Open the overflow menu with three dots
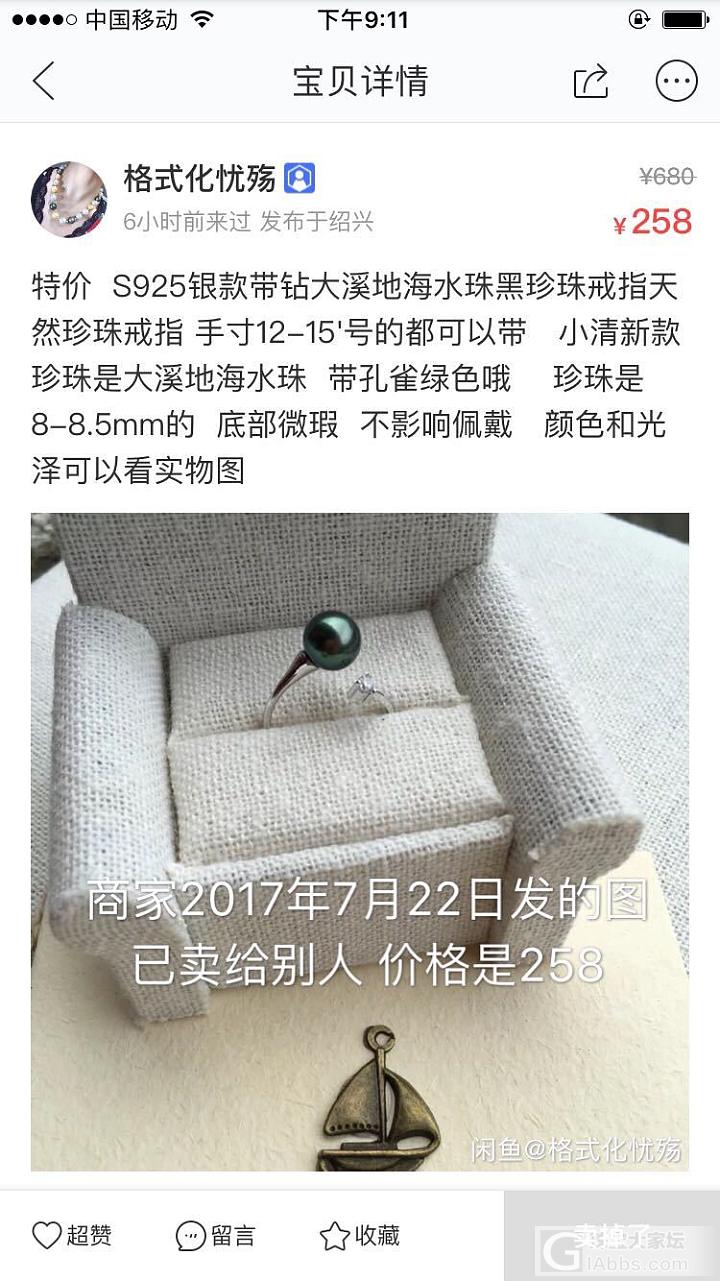The height and width of the screenshot is (1281, 720). tap(676, 81)
